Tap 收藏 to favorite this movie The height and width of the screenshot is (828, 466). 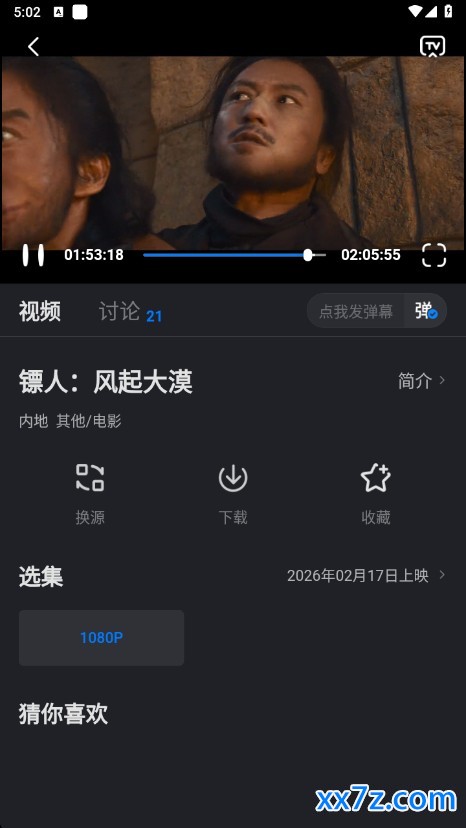(376, 494)
